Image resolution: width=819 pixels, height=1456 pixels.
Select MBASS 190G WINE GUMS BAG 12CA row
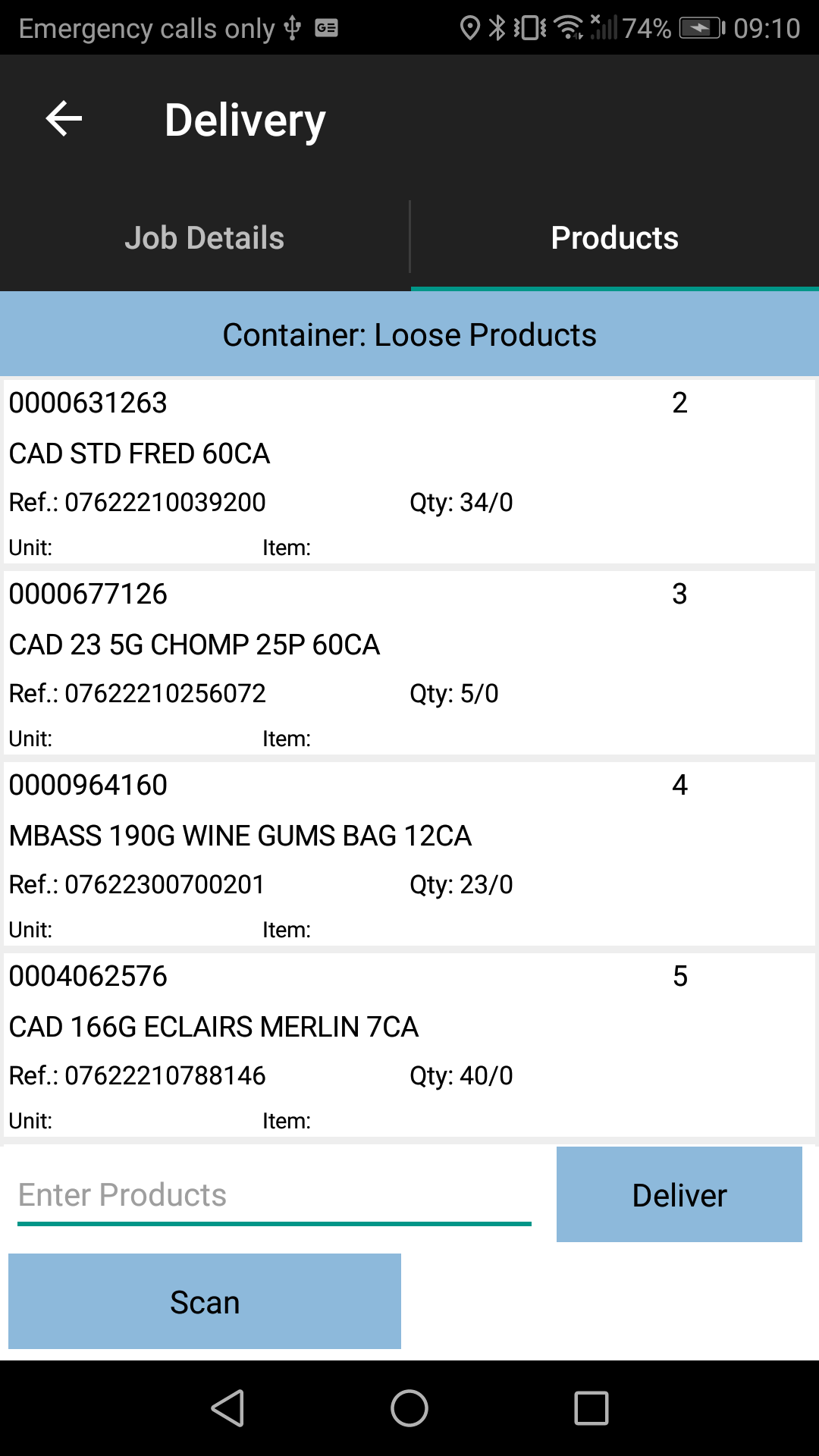click(409, 854)
